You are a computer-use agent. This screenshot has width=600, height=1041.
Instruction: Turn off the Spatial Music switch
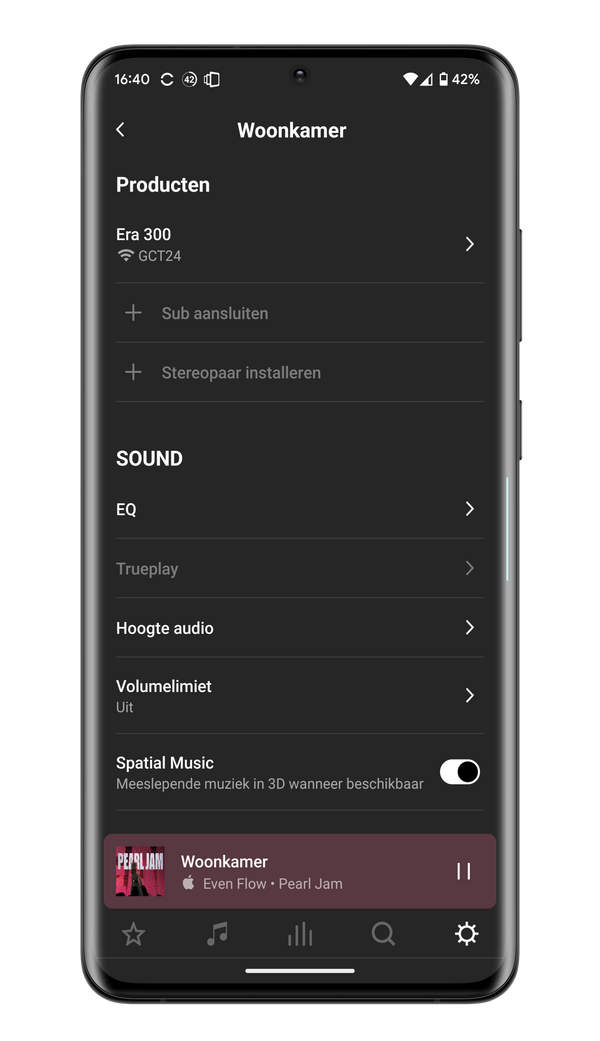459,771
